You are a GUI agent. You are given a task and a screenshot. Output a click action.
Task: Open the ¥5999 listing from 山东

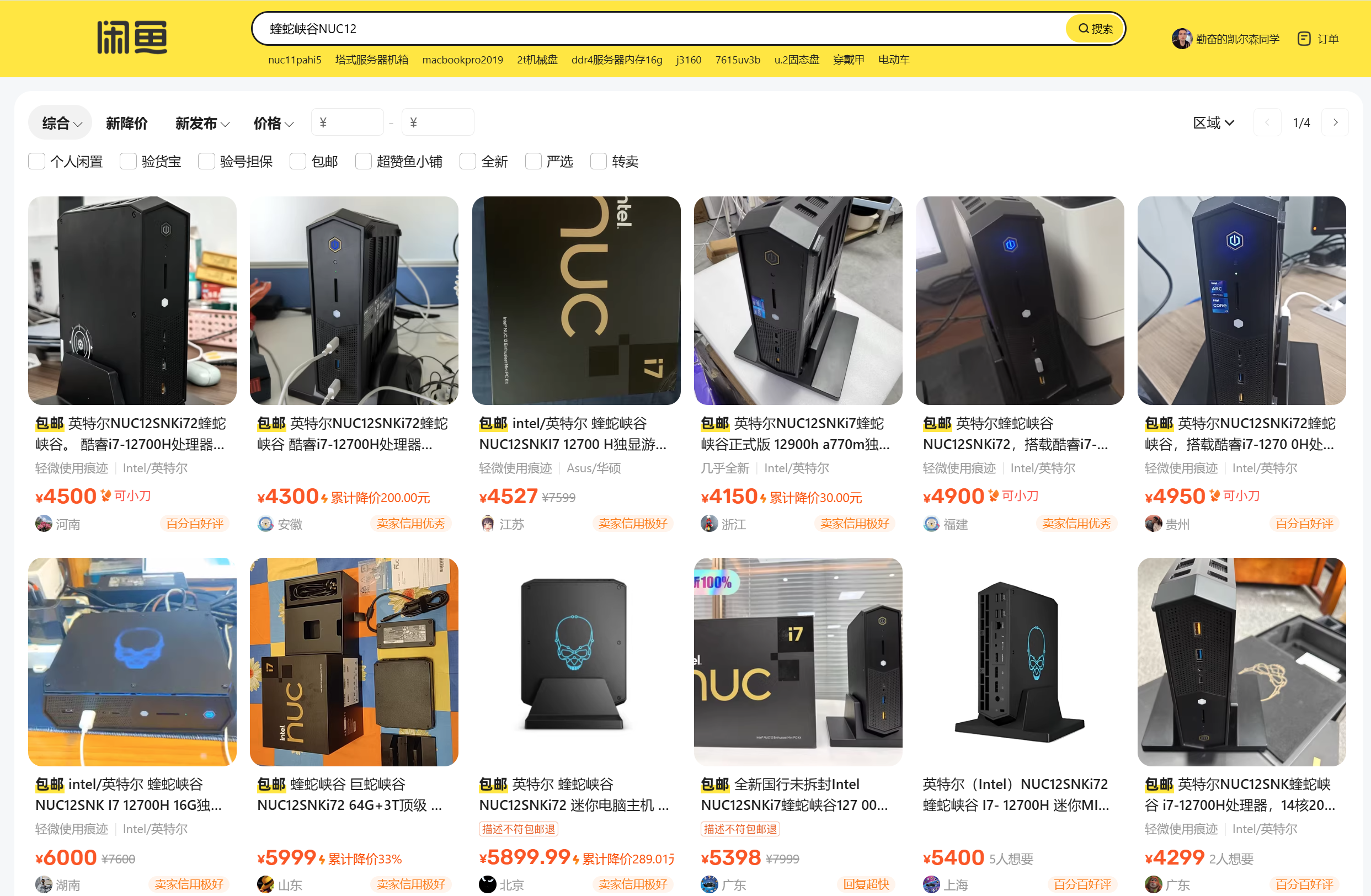tap(354, 662)
